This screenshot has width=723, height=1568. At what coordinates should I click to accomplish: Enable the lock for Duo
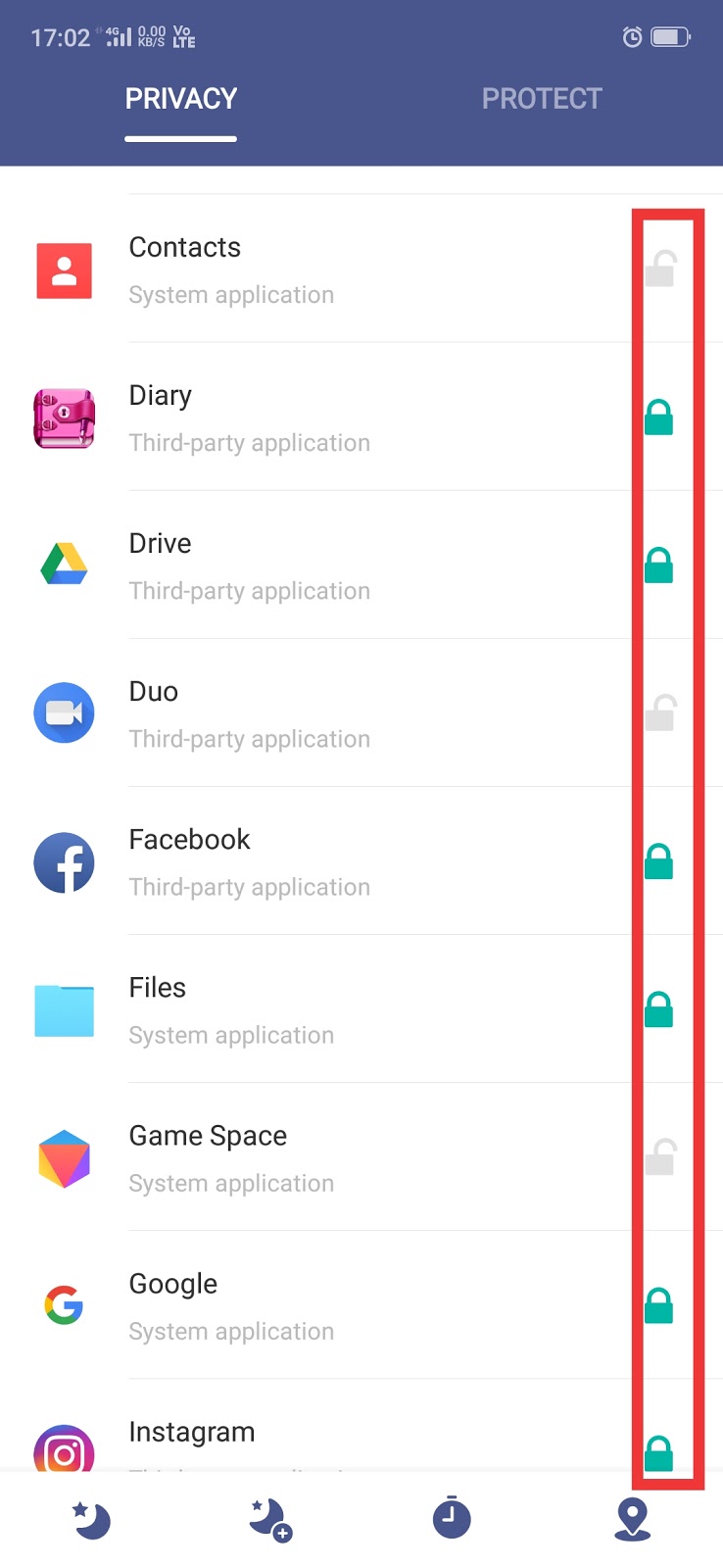click(x=661, y=713)
